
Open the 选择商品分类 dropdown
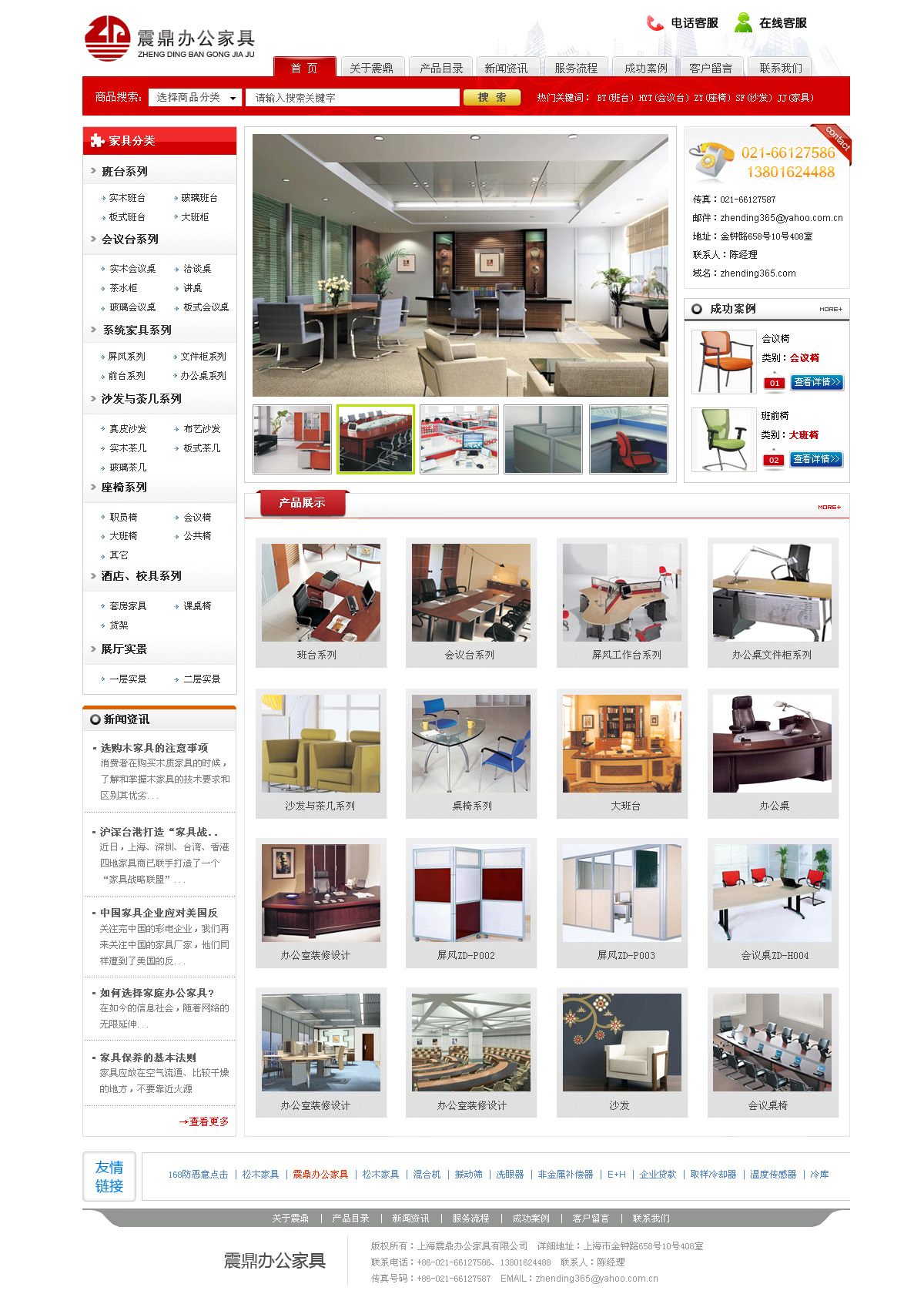(196, 98)
